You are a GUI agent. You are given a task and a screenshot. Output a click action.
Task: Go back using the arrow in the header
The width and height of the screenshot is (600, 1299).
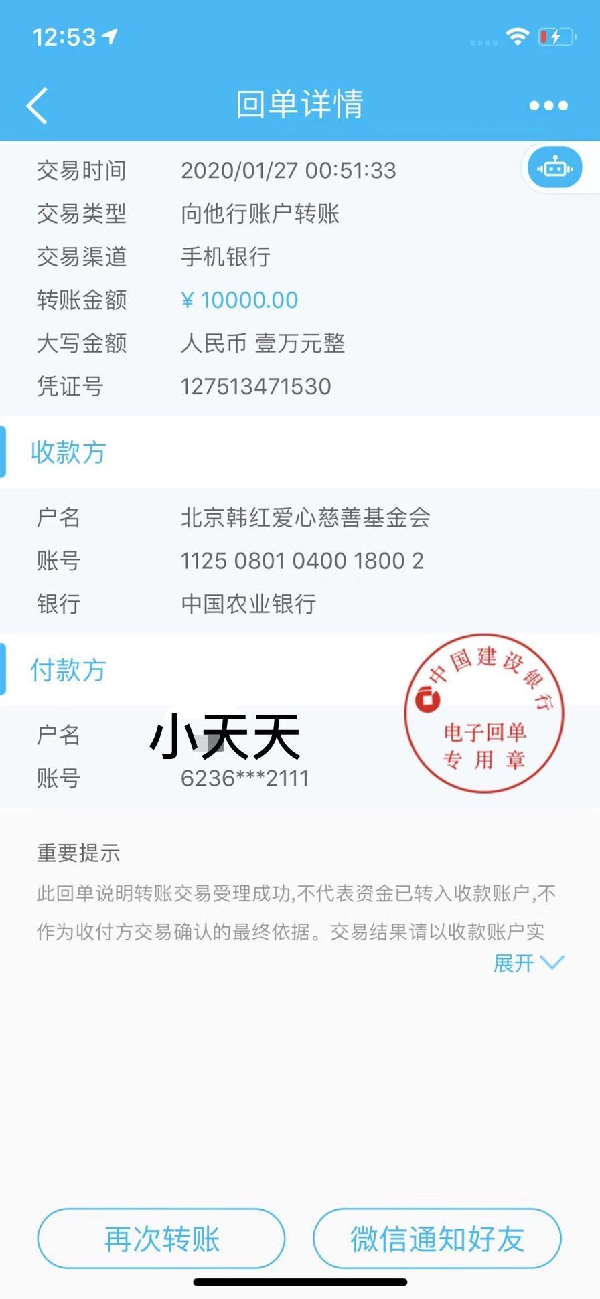37,105
